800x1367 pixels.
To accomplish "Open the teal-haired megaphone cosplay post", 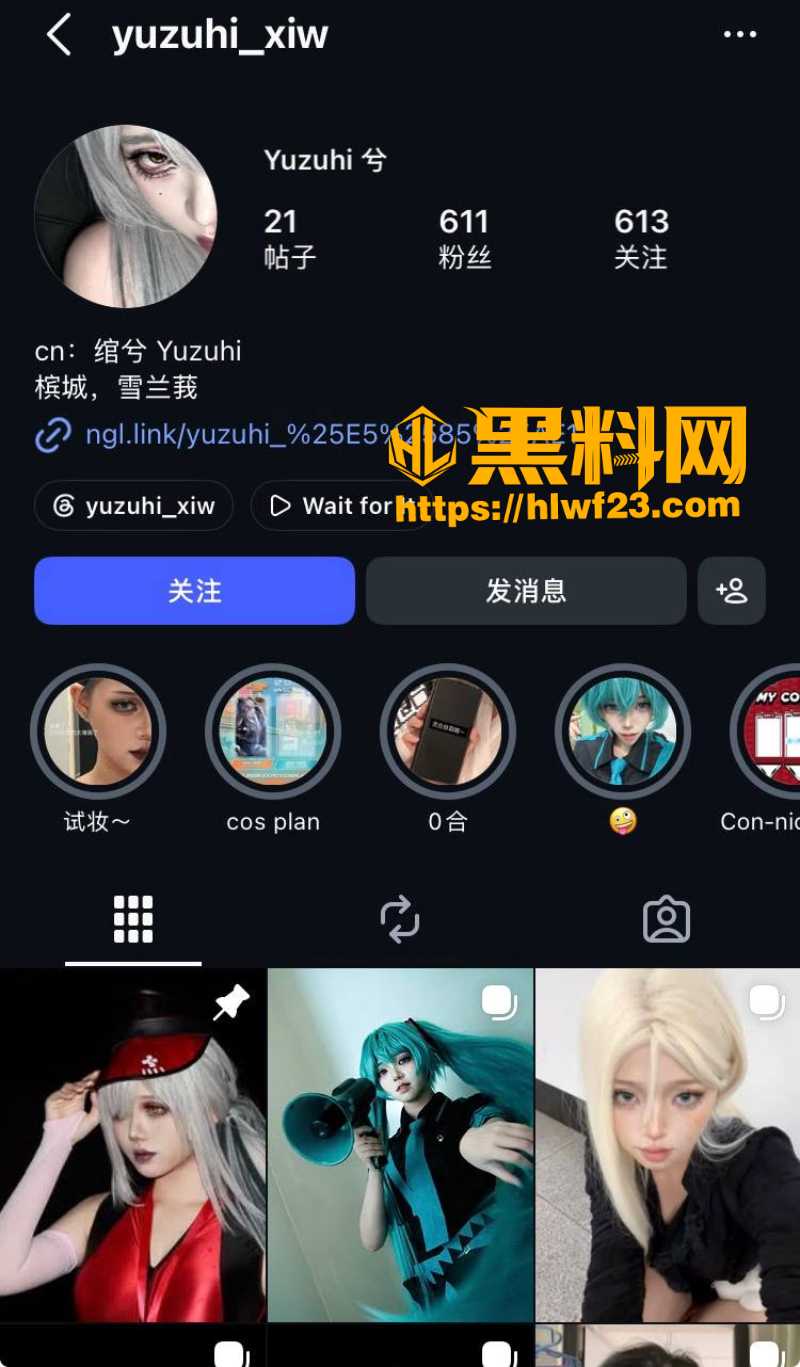I will 400,1145.
